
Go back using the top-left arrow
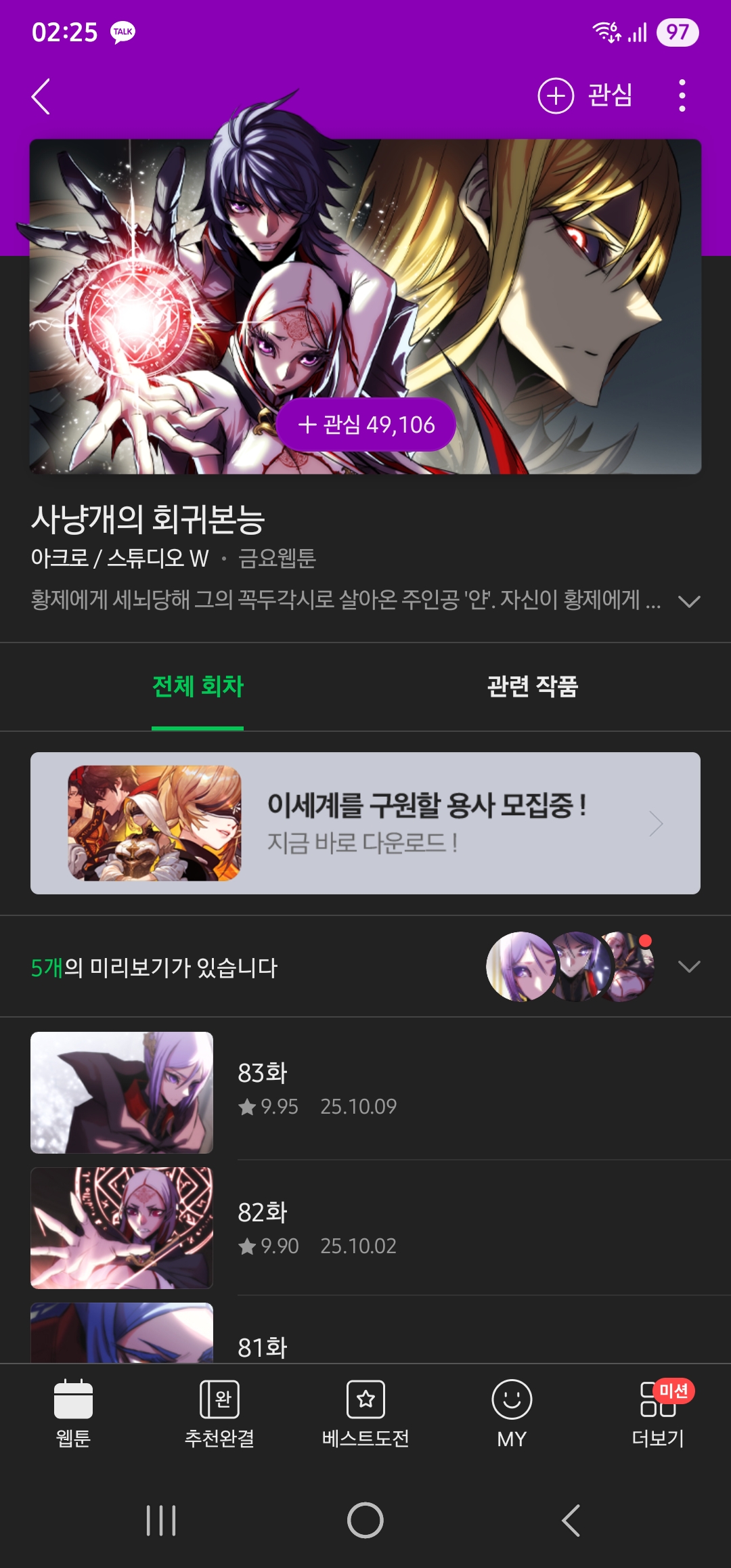coord(42,96)
